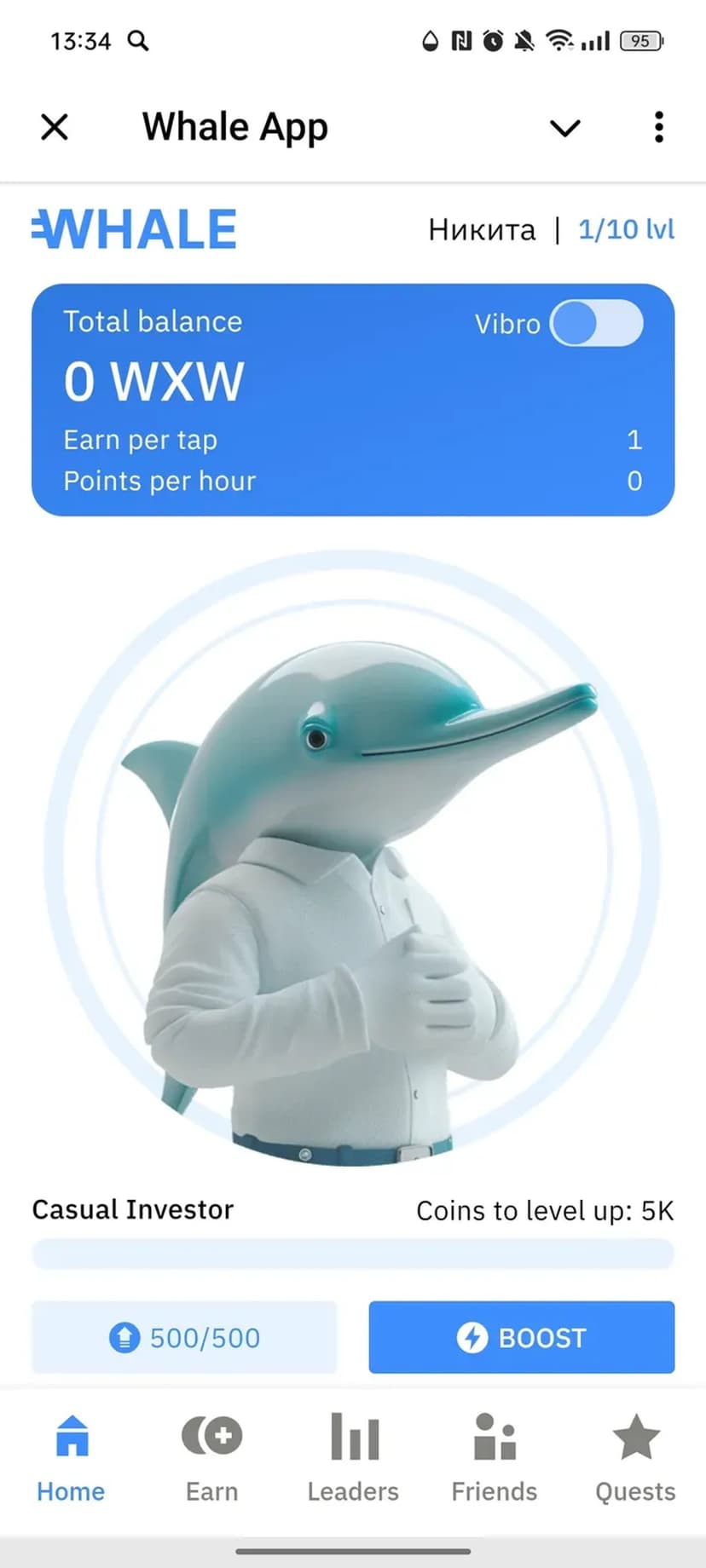This screenshot has width=706, height=1568.
Task: Toggle the Vibro switch
Action: (596, 323)
